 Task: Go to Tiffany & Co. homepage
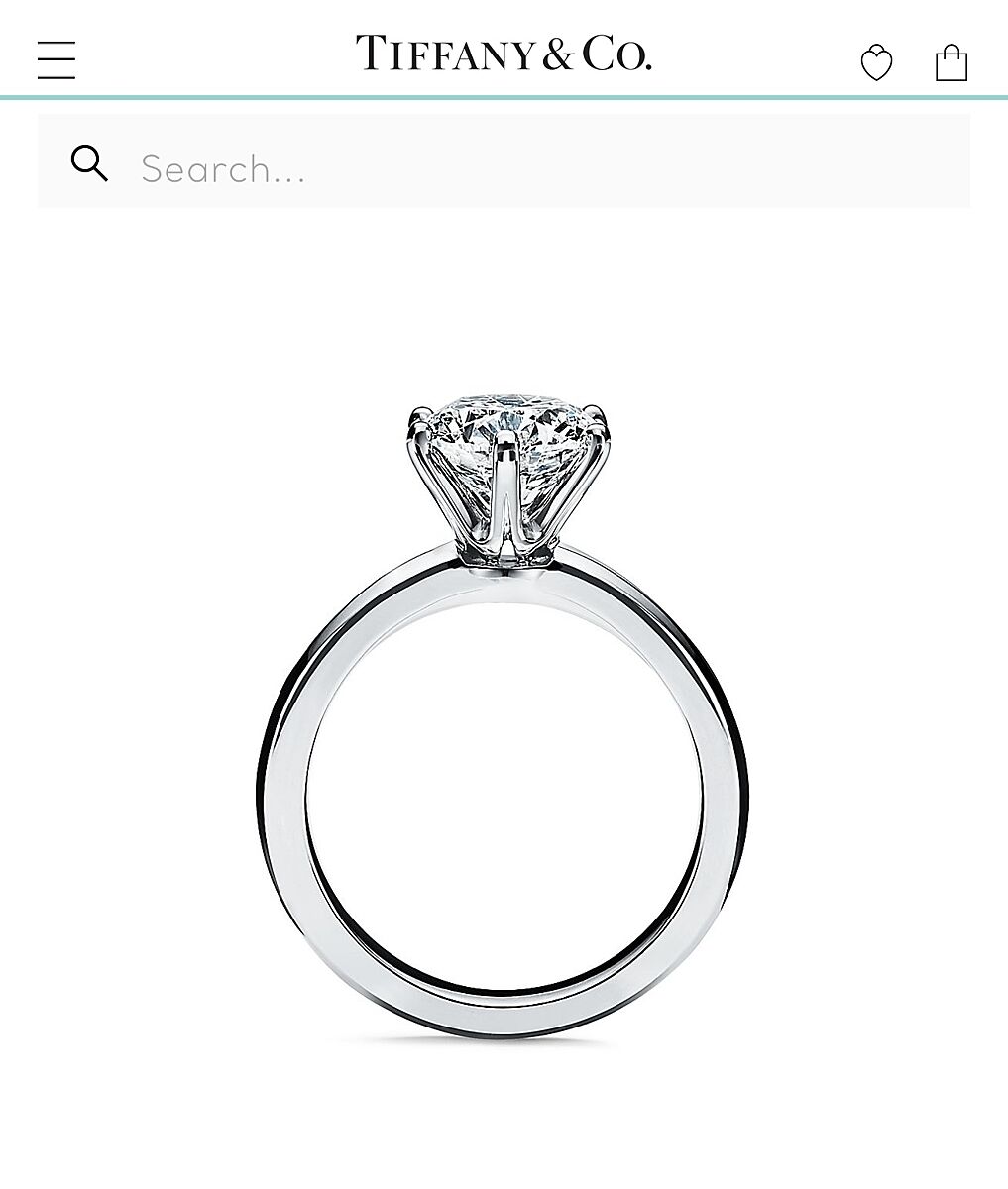504,54
